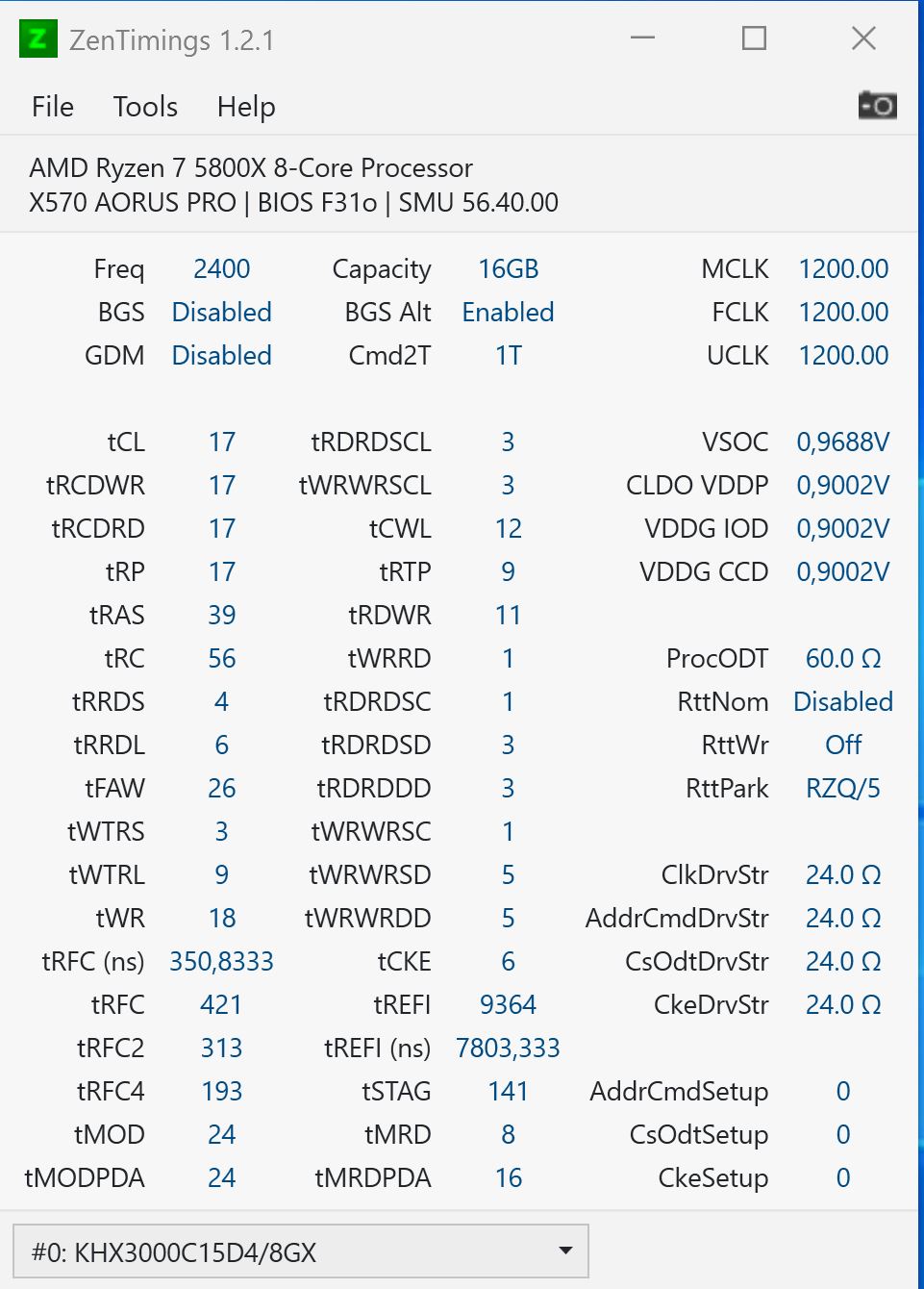Close the ZenTimings window
Screen dimensions: 924x1289
pos(863,38)
